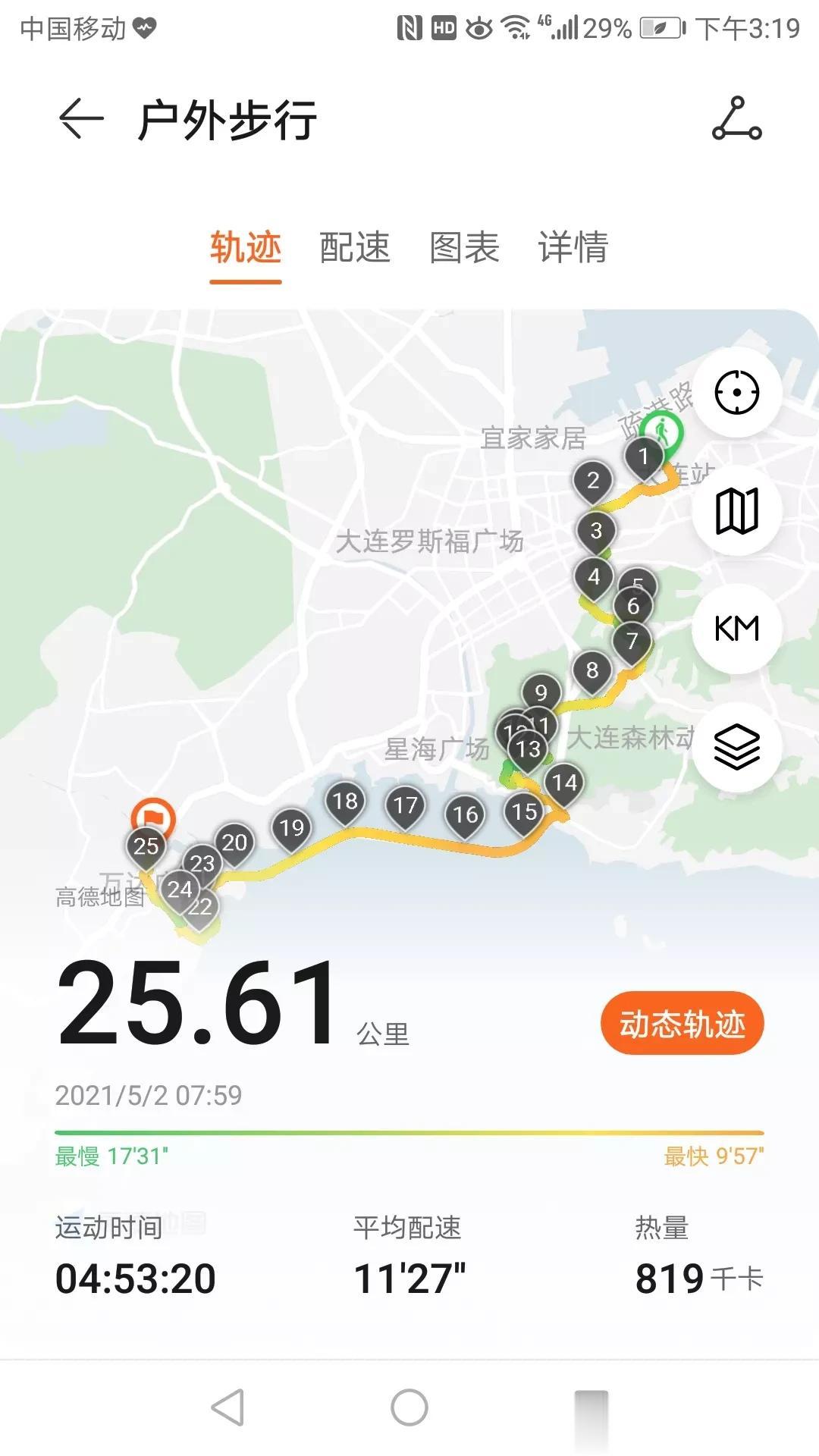This screenshot has width=819, height=1456.
Task: Toggle the map view icon
Action: coord(737,510)
